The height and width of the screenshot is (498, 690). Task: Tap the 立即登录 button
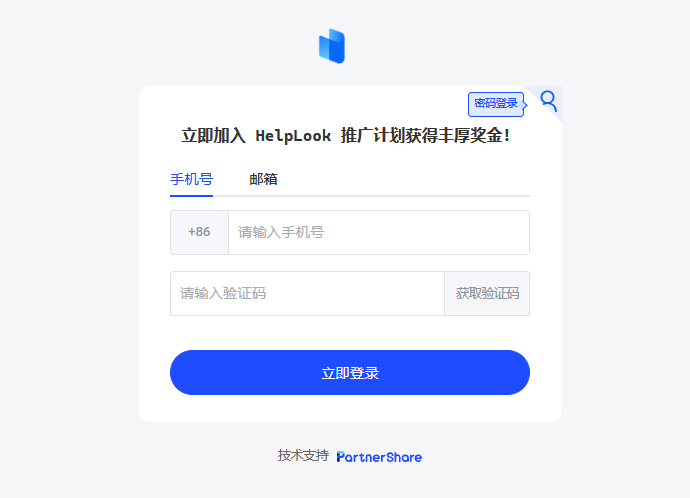(349, 373)
